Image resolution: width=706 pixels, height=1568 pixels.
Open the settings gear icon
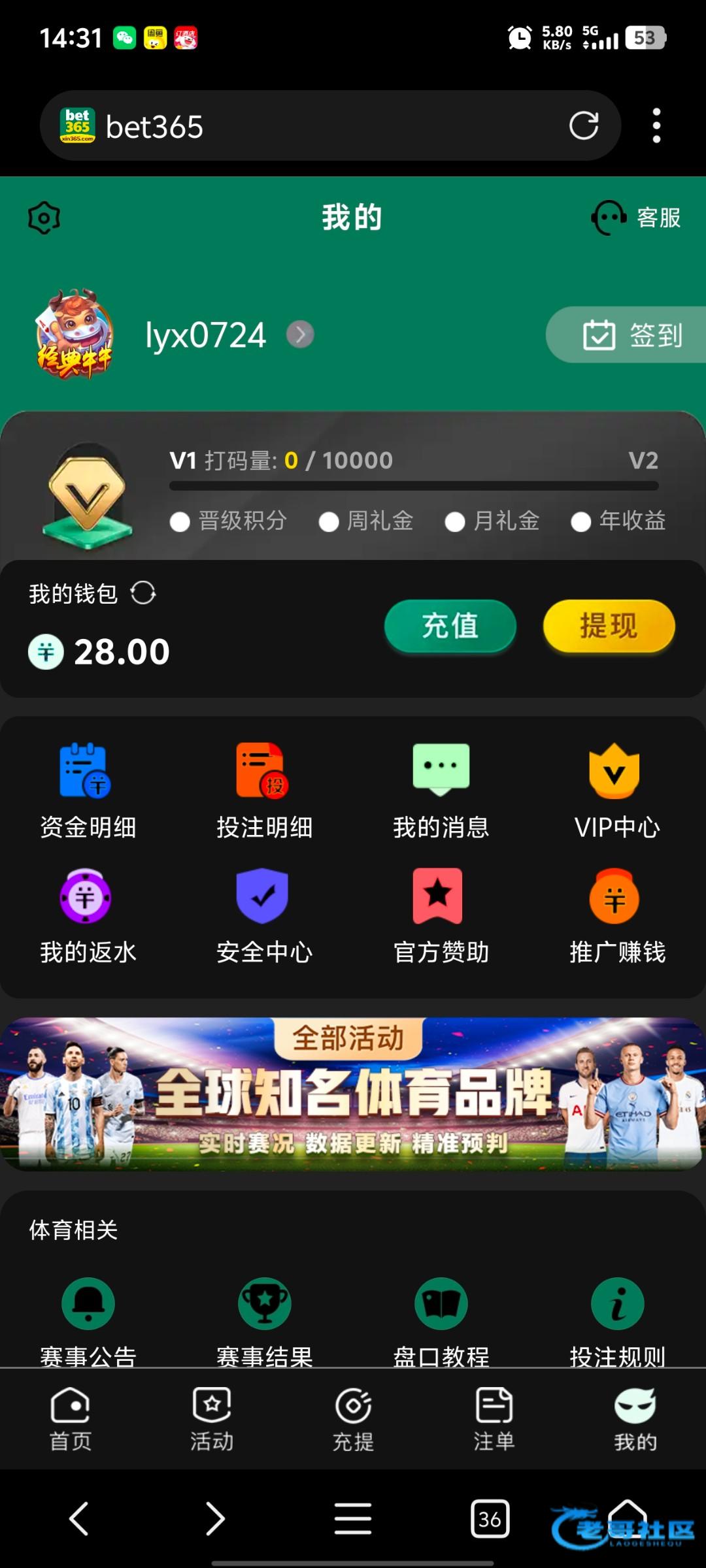tap(44, 218)
